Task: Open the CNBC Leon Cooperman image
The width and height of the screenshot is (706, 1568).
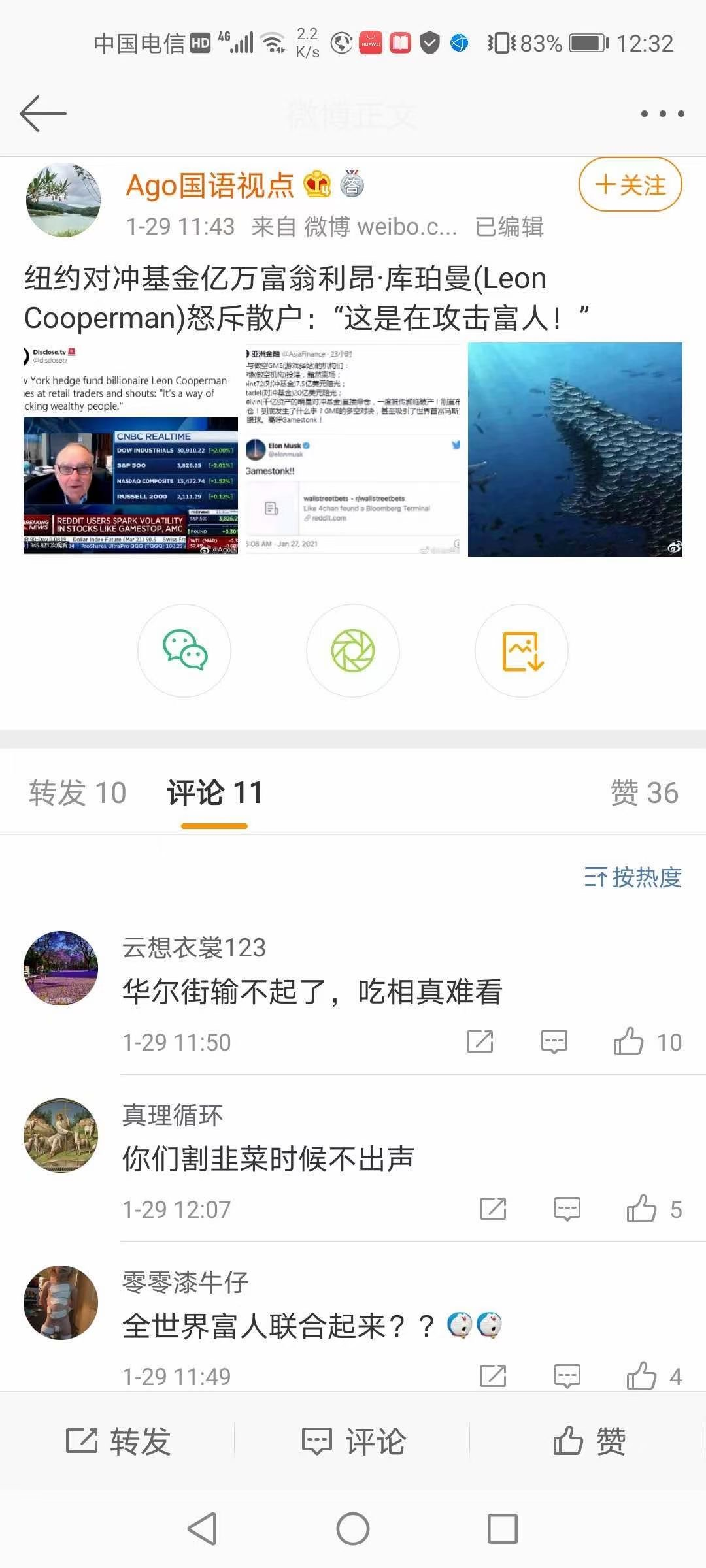Action: [x=131, y=449]
